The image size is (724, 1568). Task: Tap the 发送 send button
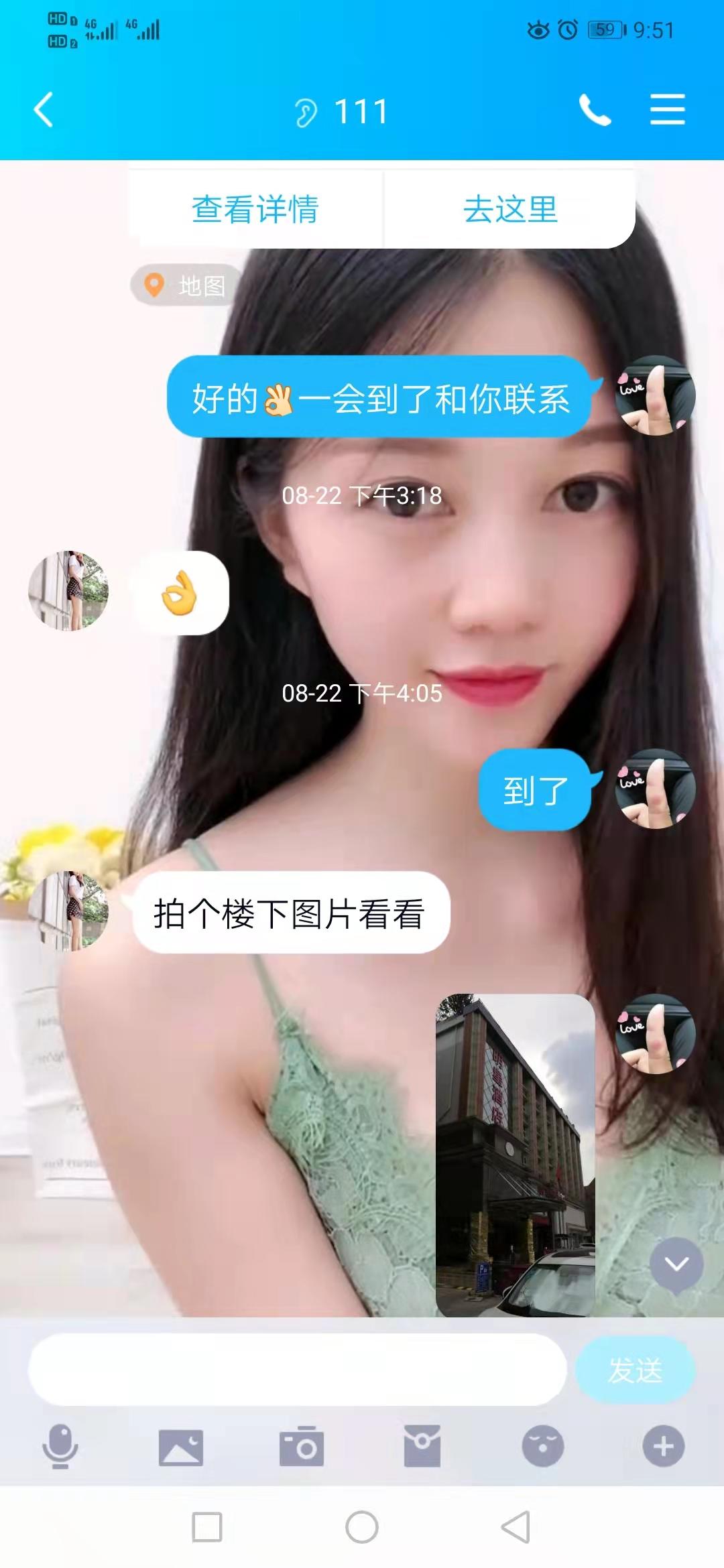point(635,1370)
